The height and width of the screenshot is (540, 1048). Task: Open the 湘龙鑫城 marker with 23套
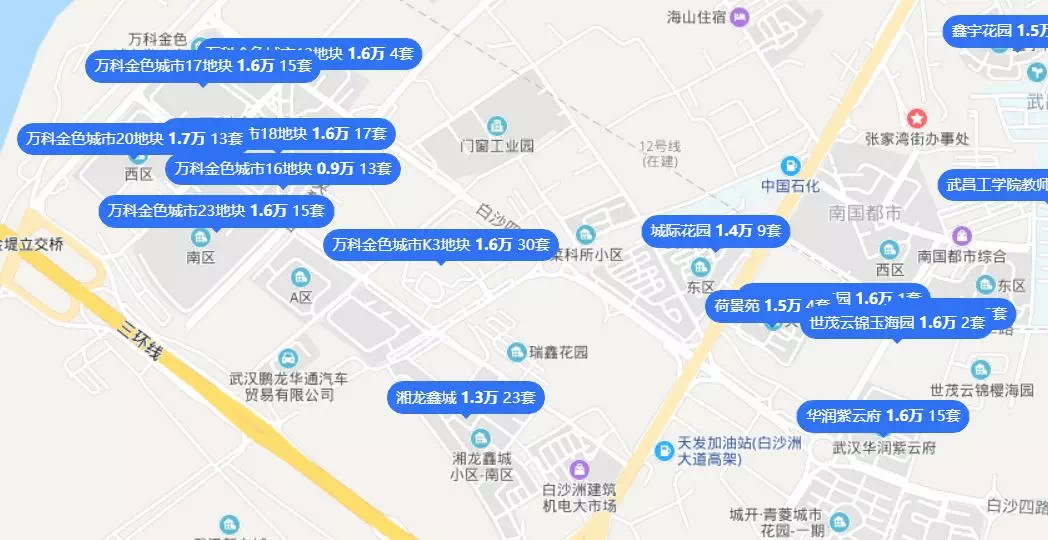pyautogui.click(x=466, y=398)
